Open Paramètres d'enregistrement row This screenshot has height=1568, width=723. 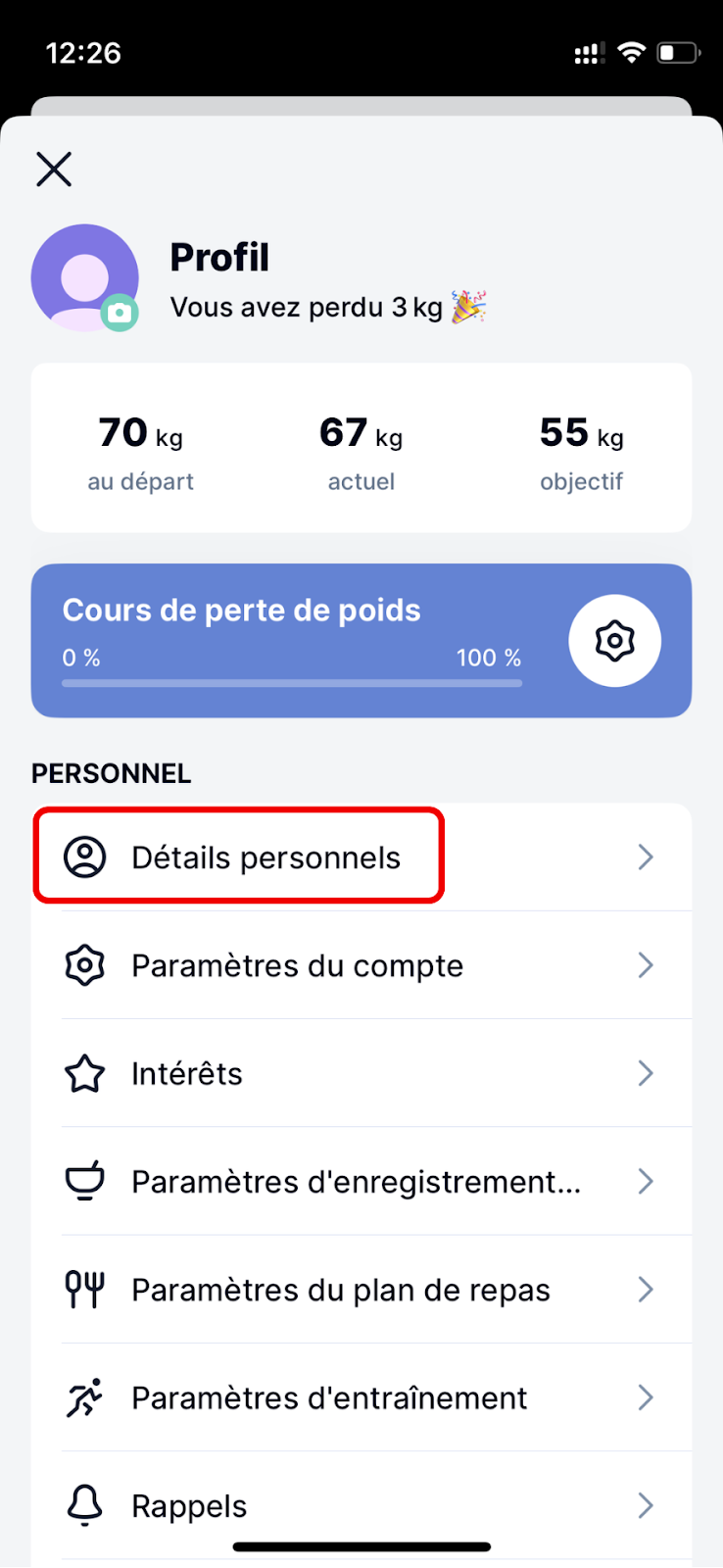pyautogui.click(x=361, y=1181)
